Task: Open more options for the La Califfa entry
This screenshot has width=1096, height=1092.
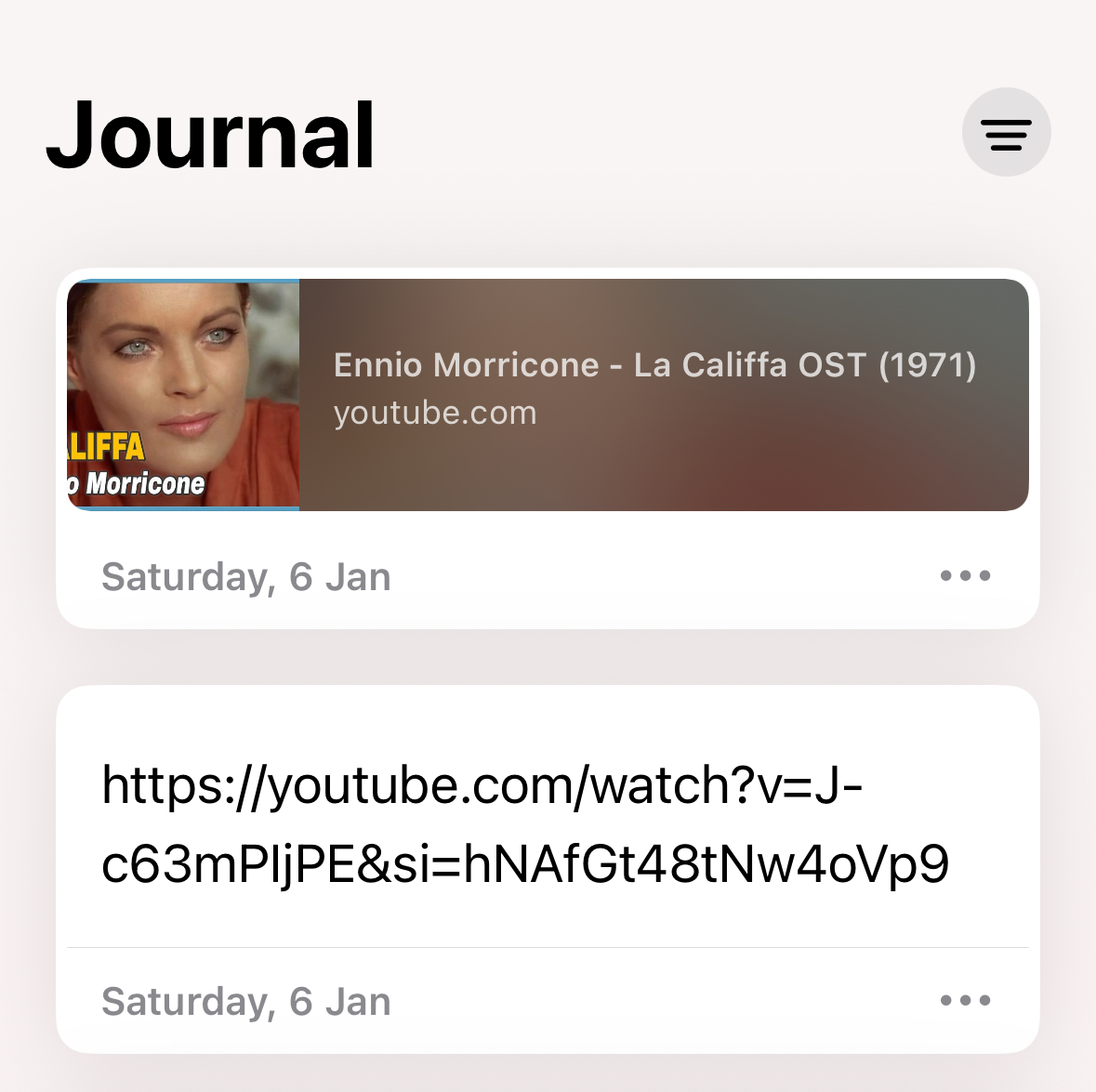Action: coord(965,576)
